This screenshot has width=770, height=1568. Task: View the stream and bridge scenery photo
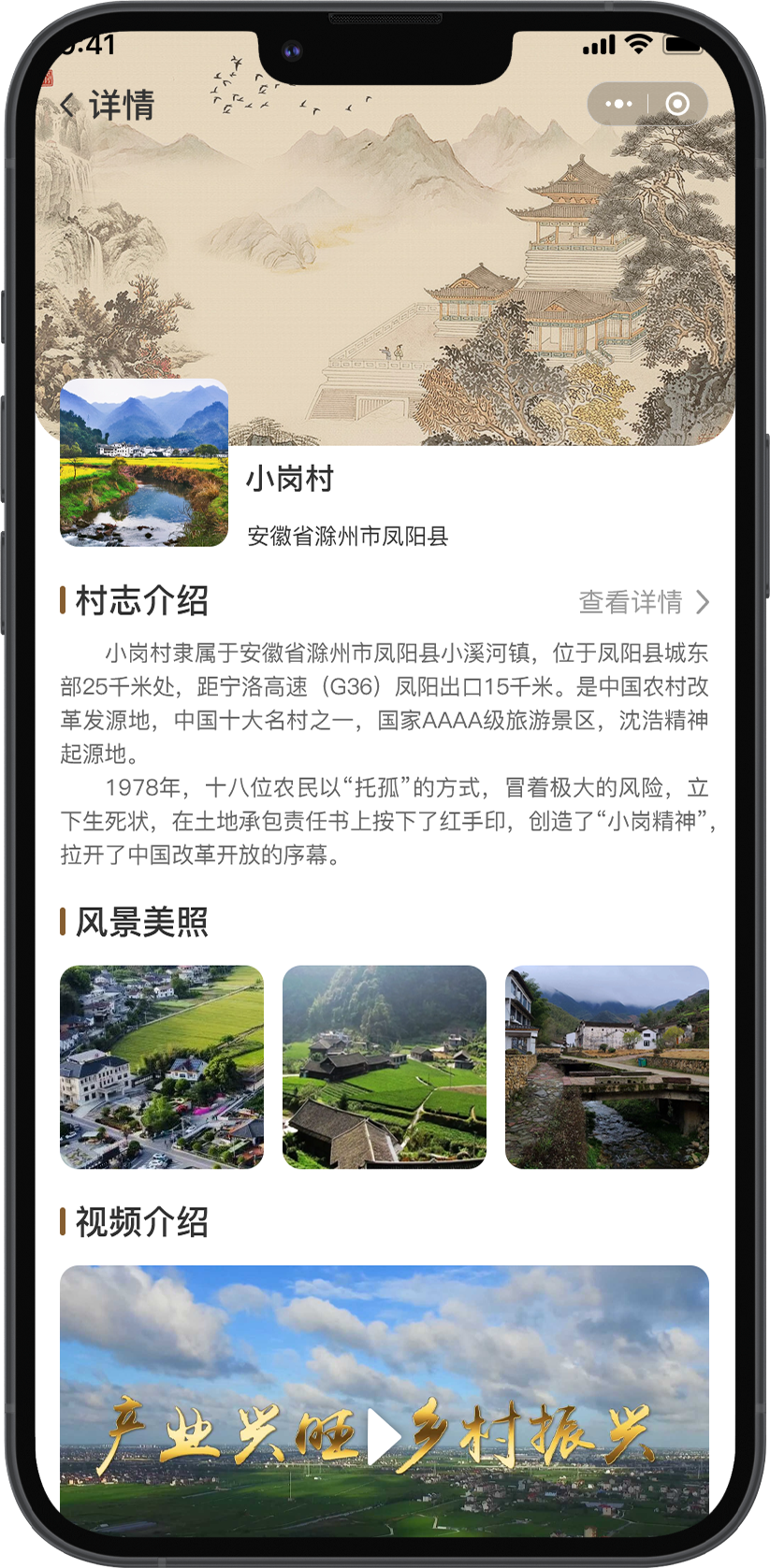tap(607, 1067)
